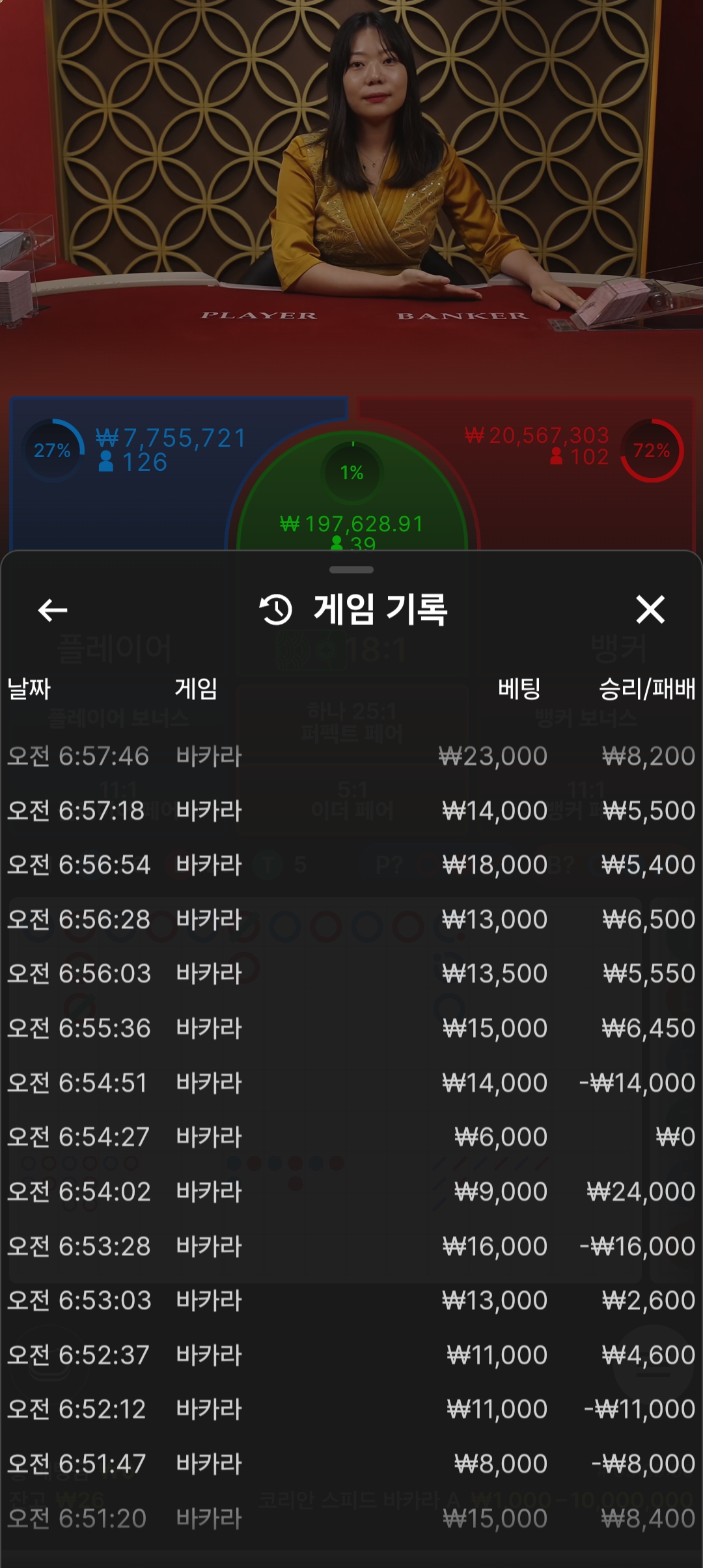Open the 오전 6:52:37 baccarat record
The height and width of the screenshot is (1568, 703).
pos(351,1355)
